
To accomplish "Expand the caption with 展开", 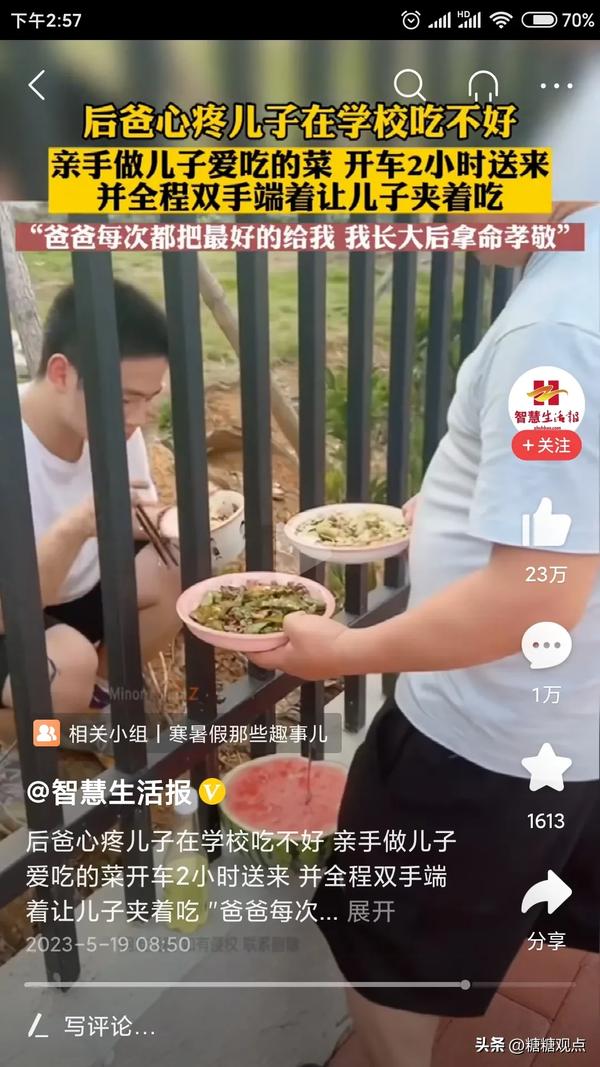I will pos(371,911).
